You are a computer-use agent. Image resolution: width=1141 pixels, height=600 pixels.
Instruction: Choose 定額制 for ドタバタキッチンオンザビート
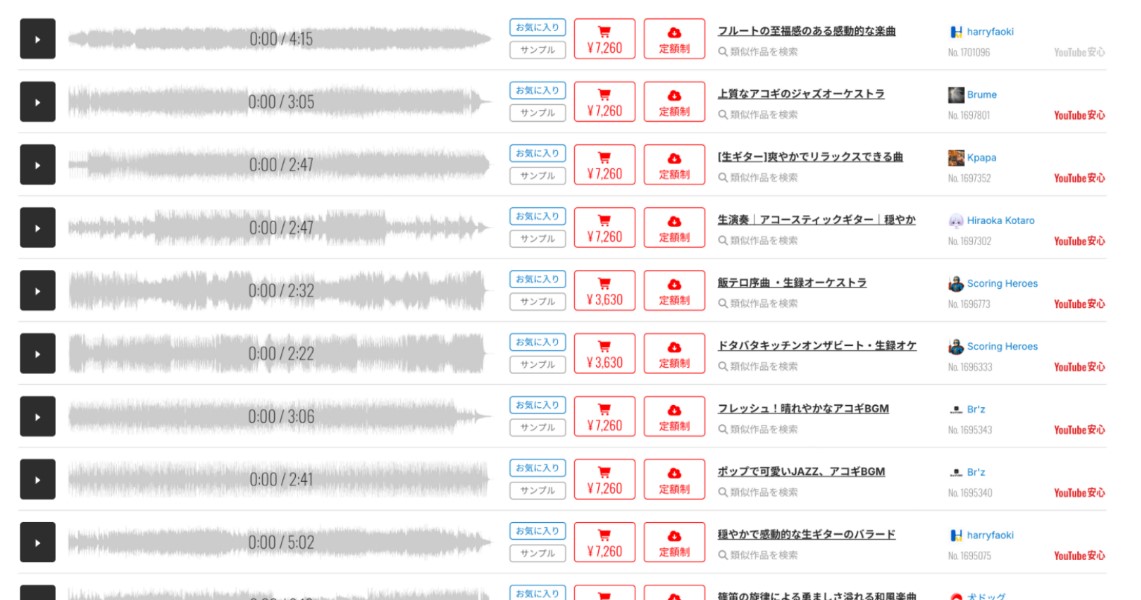(x=674, y=353)
